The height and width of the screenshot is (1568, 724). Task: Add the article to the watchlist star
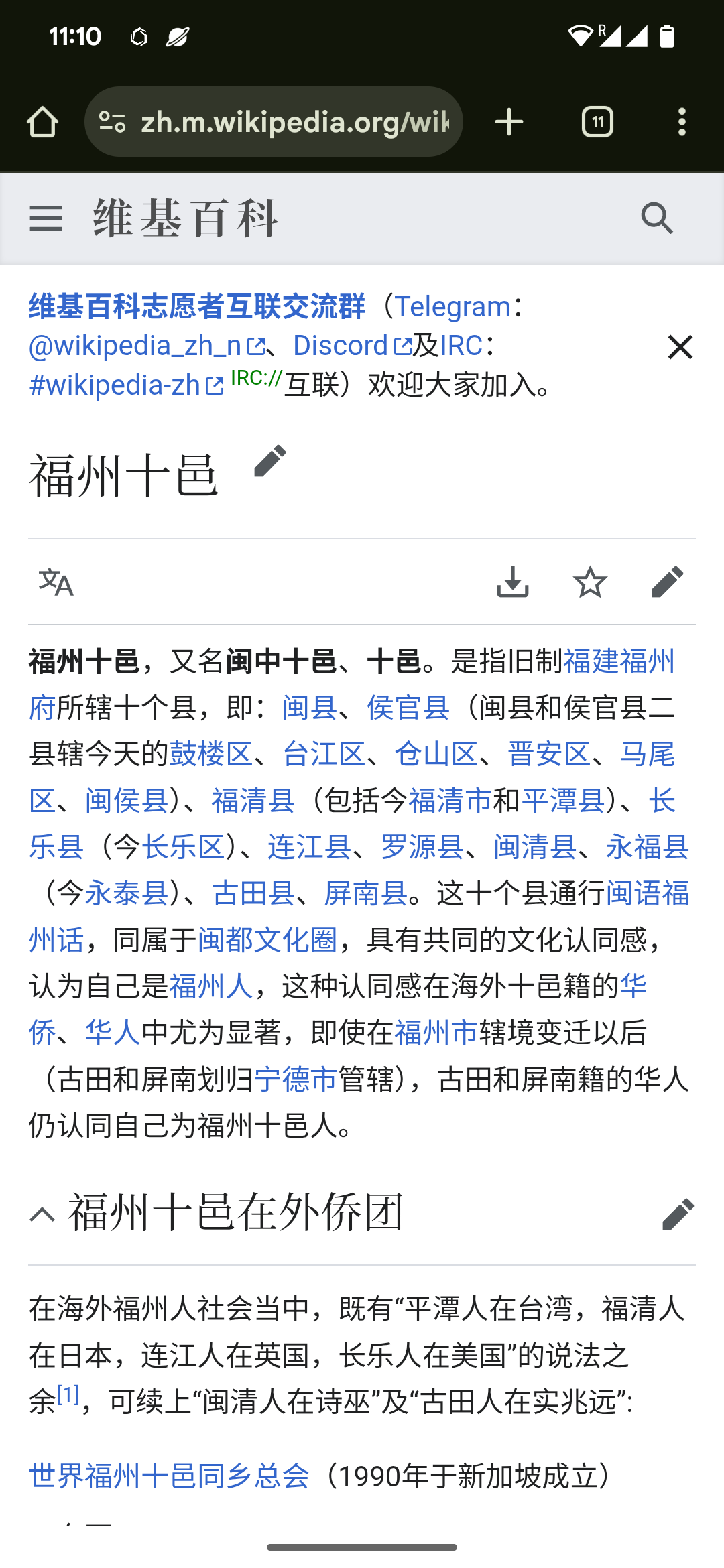[590, 582]
